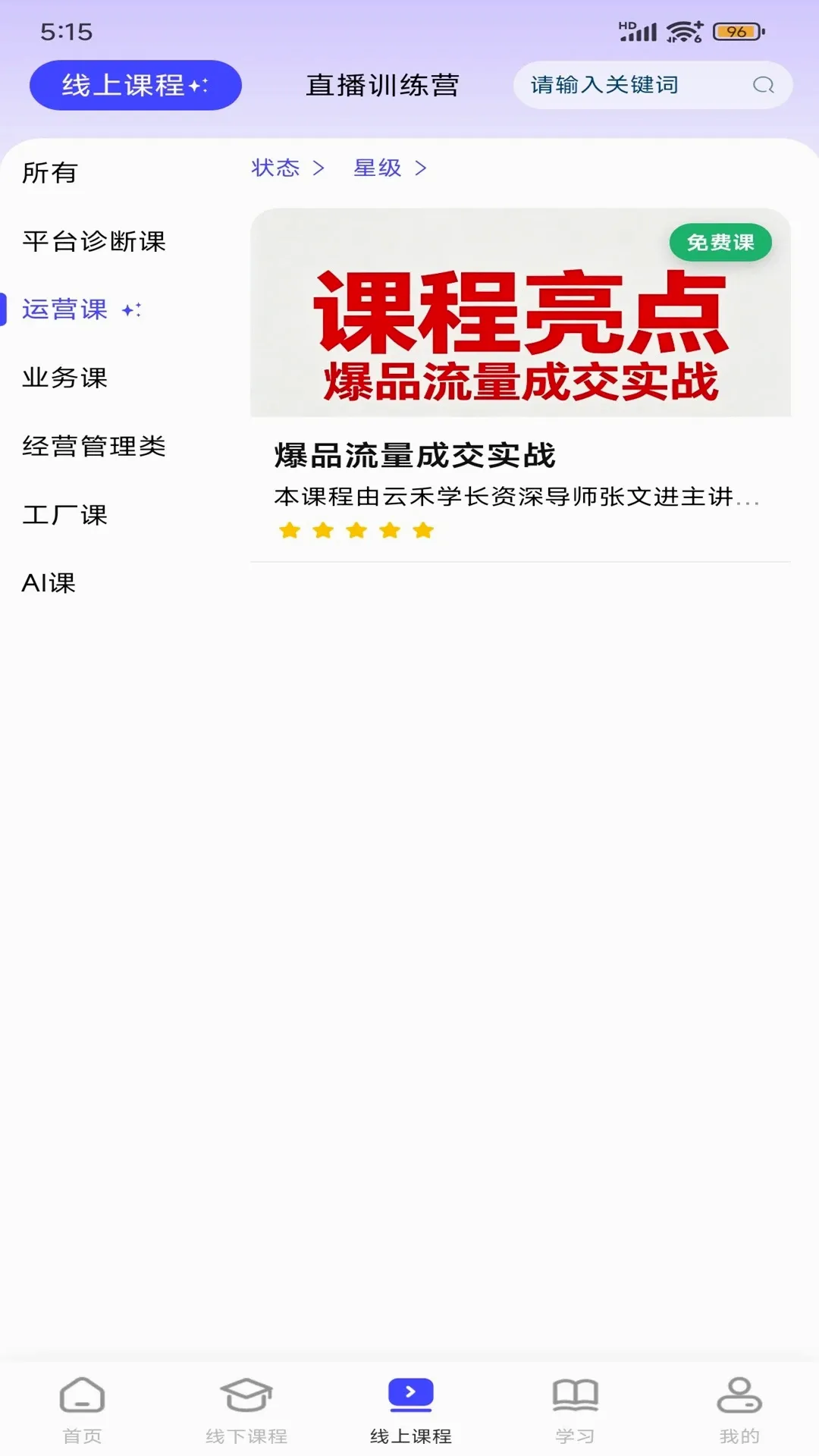Select the 运营课 category
The image size is (819, 1456).
point(65,309)
